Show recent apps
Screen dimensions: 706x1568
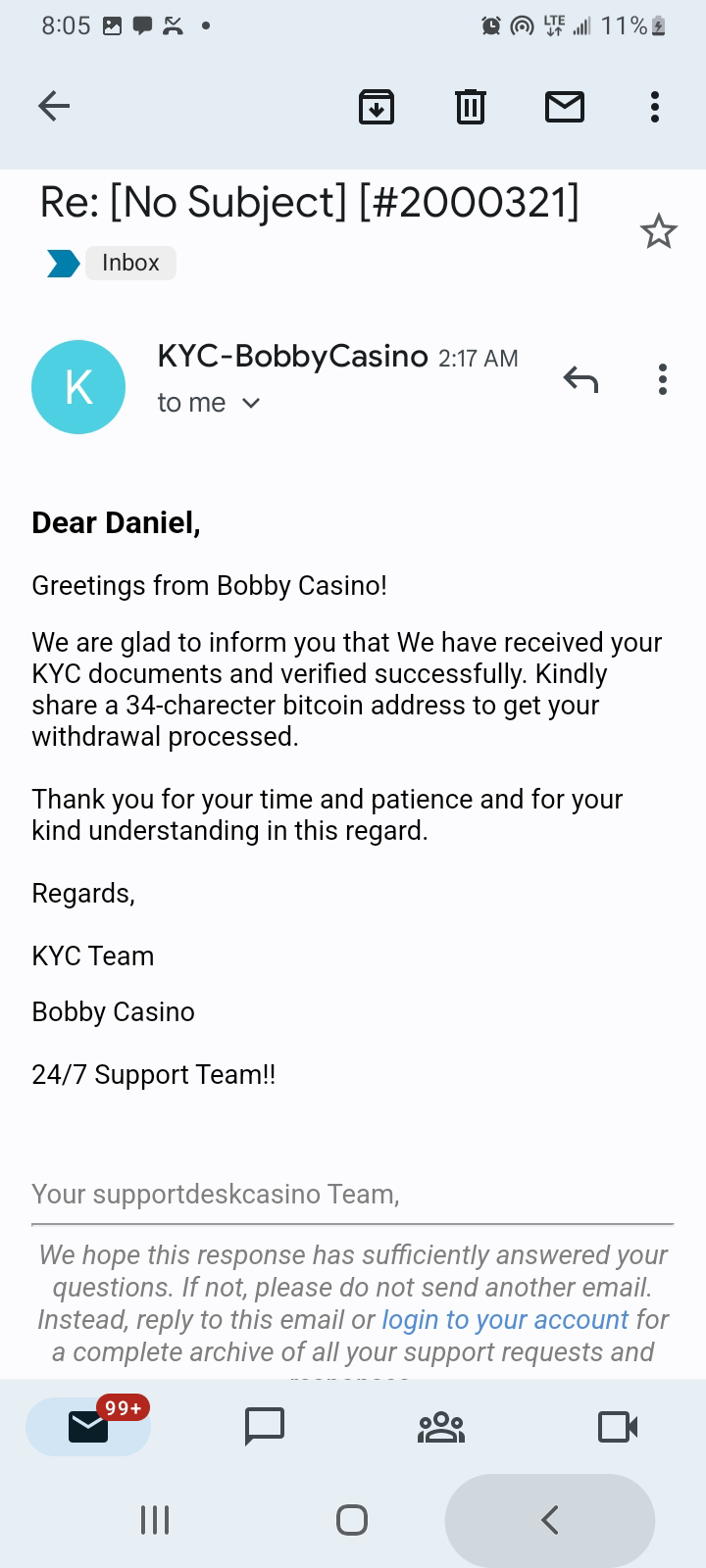[x=155, y=1520]
